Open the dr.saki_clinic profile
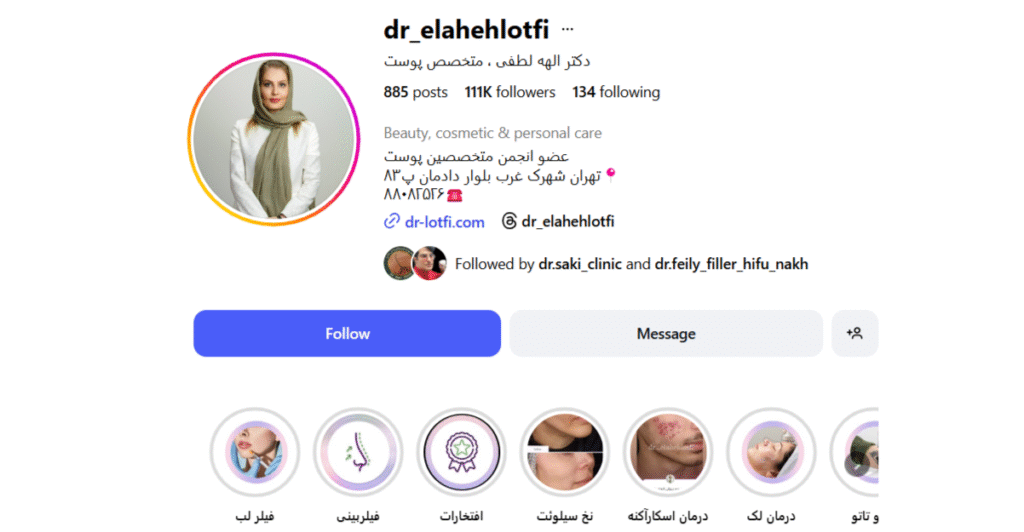This screenshot has width=1024, height=532. (580, 264)
